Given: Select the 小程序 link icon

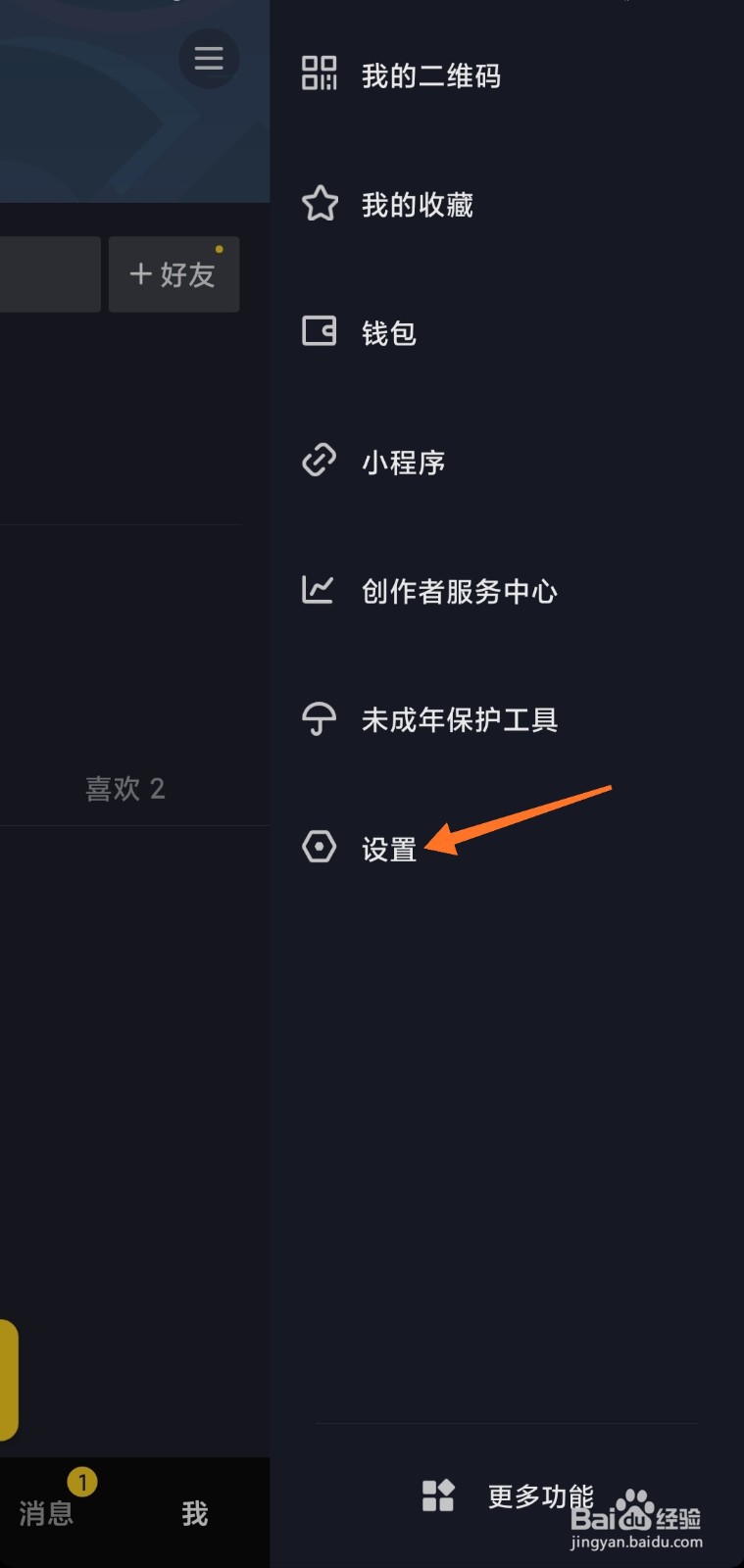Looking at the screenshot, I should [319, 461].
